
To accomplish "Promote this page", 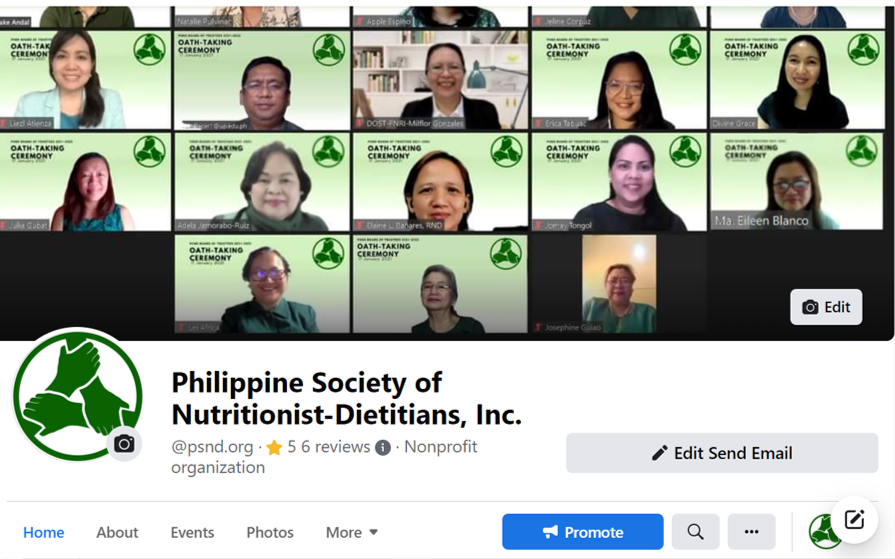I will tap(582, 532).
